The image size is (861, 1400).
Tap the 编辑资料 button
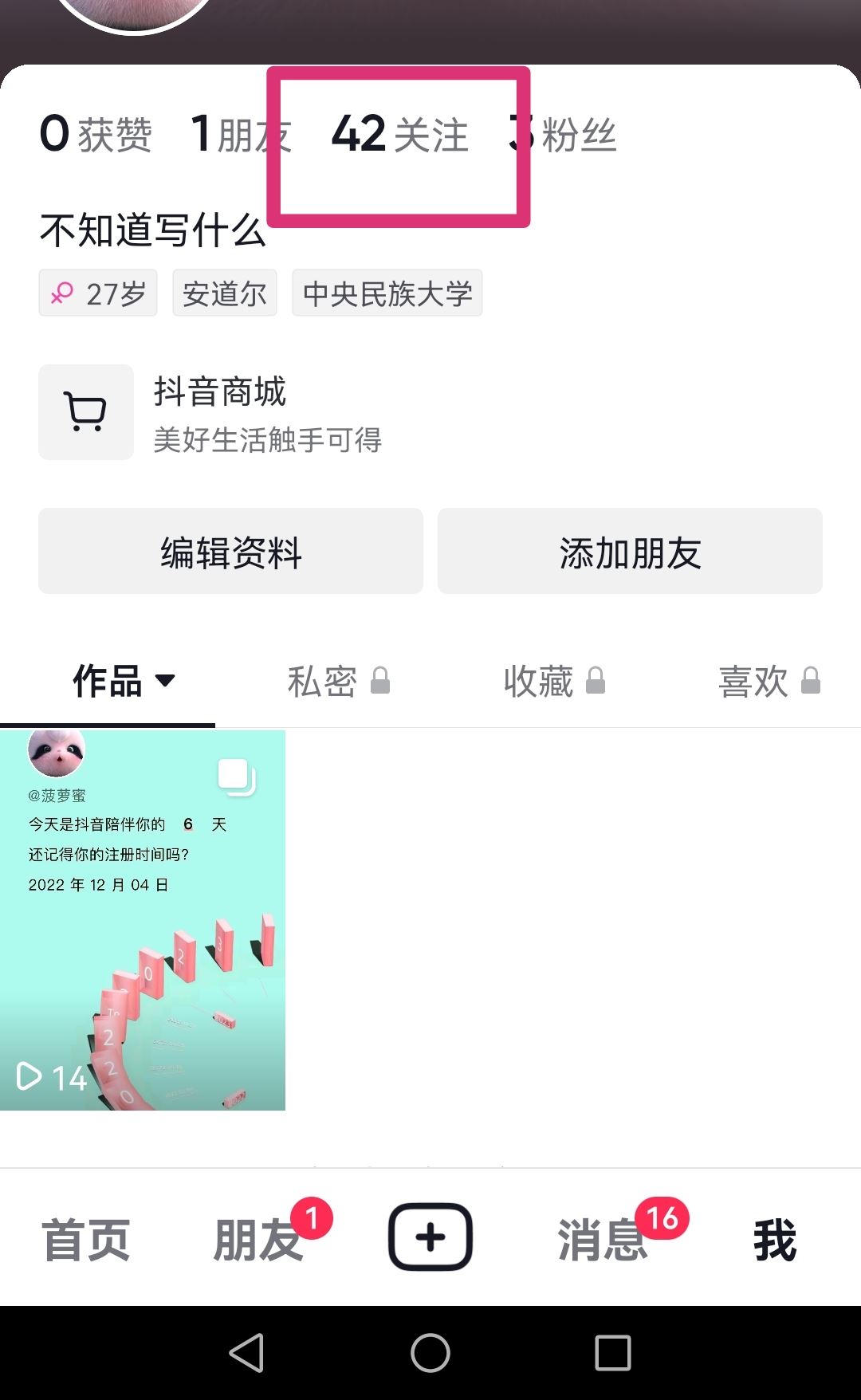230,550
